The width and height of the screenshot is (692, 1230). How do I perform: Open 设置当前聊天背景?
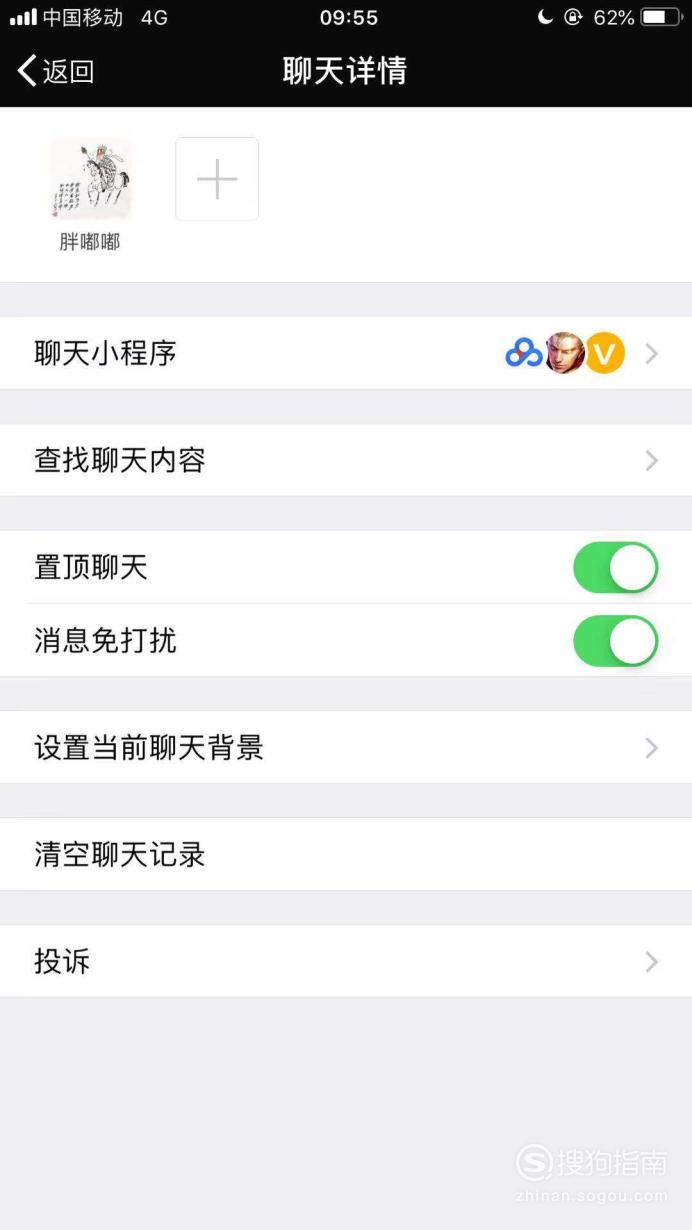point(346,747)
